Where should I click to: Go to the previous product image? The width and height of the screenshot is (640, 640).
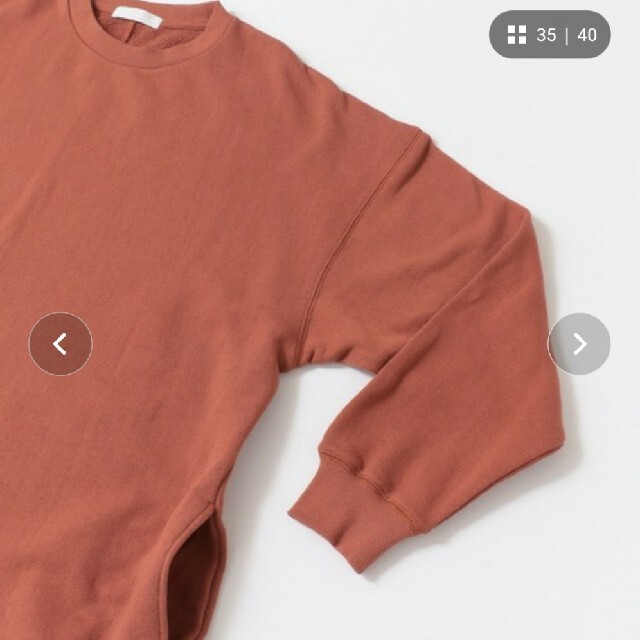(60, 344)
